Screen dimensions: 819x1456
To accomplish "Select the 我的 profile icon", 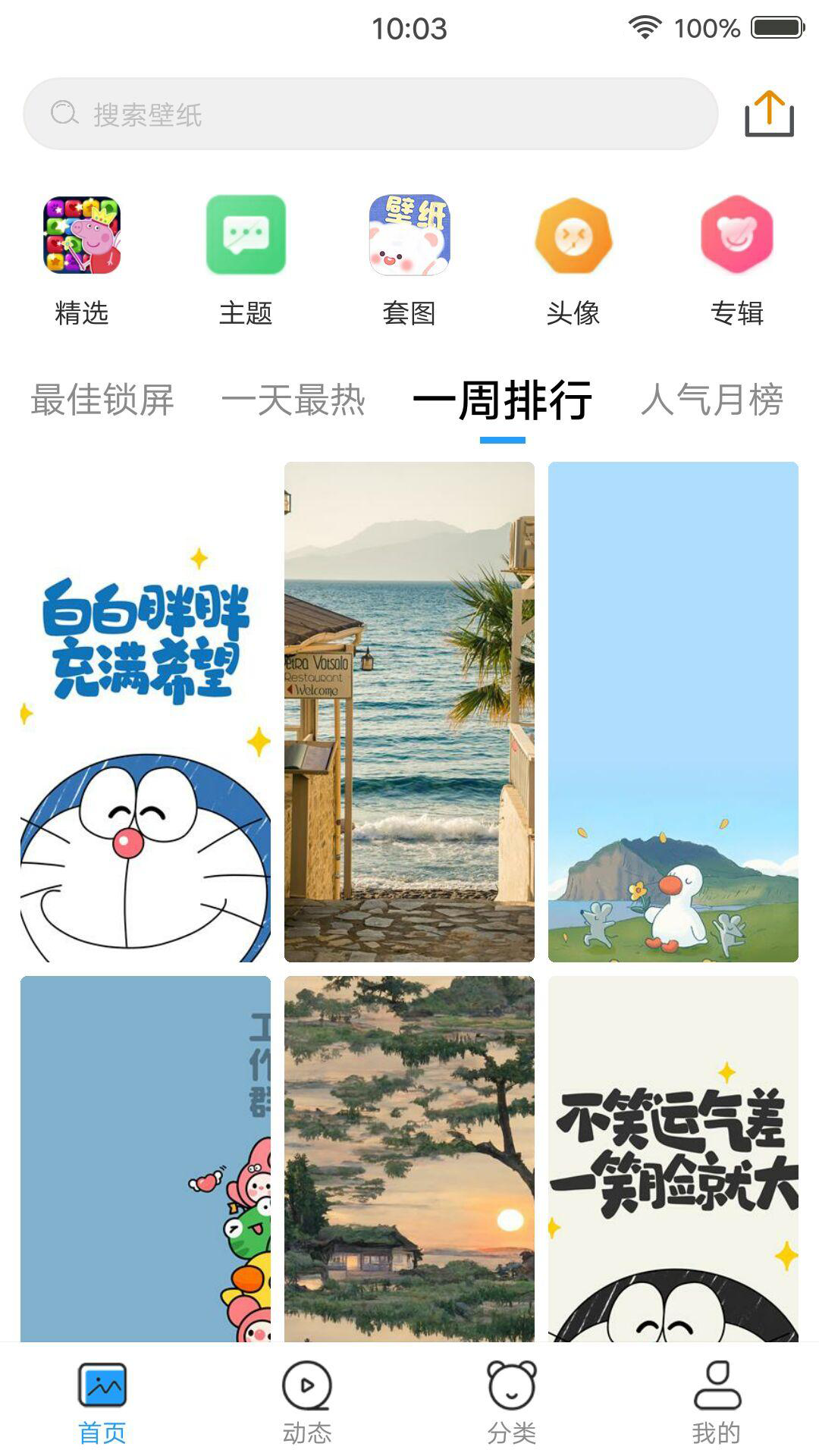I will [715, 1399].
